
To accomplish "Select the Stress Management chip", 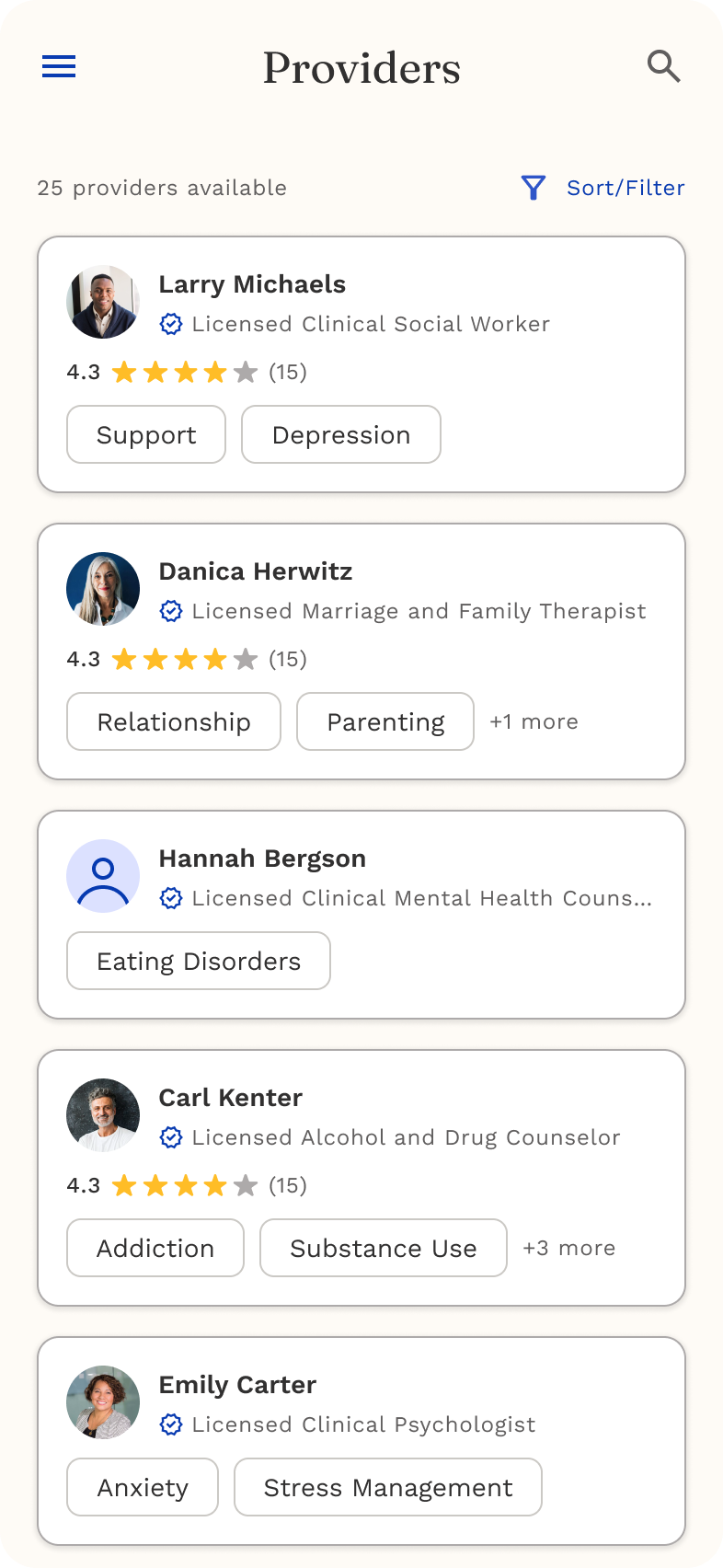I will coord(388,1487).
